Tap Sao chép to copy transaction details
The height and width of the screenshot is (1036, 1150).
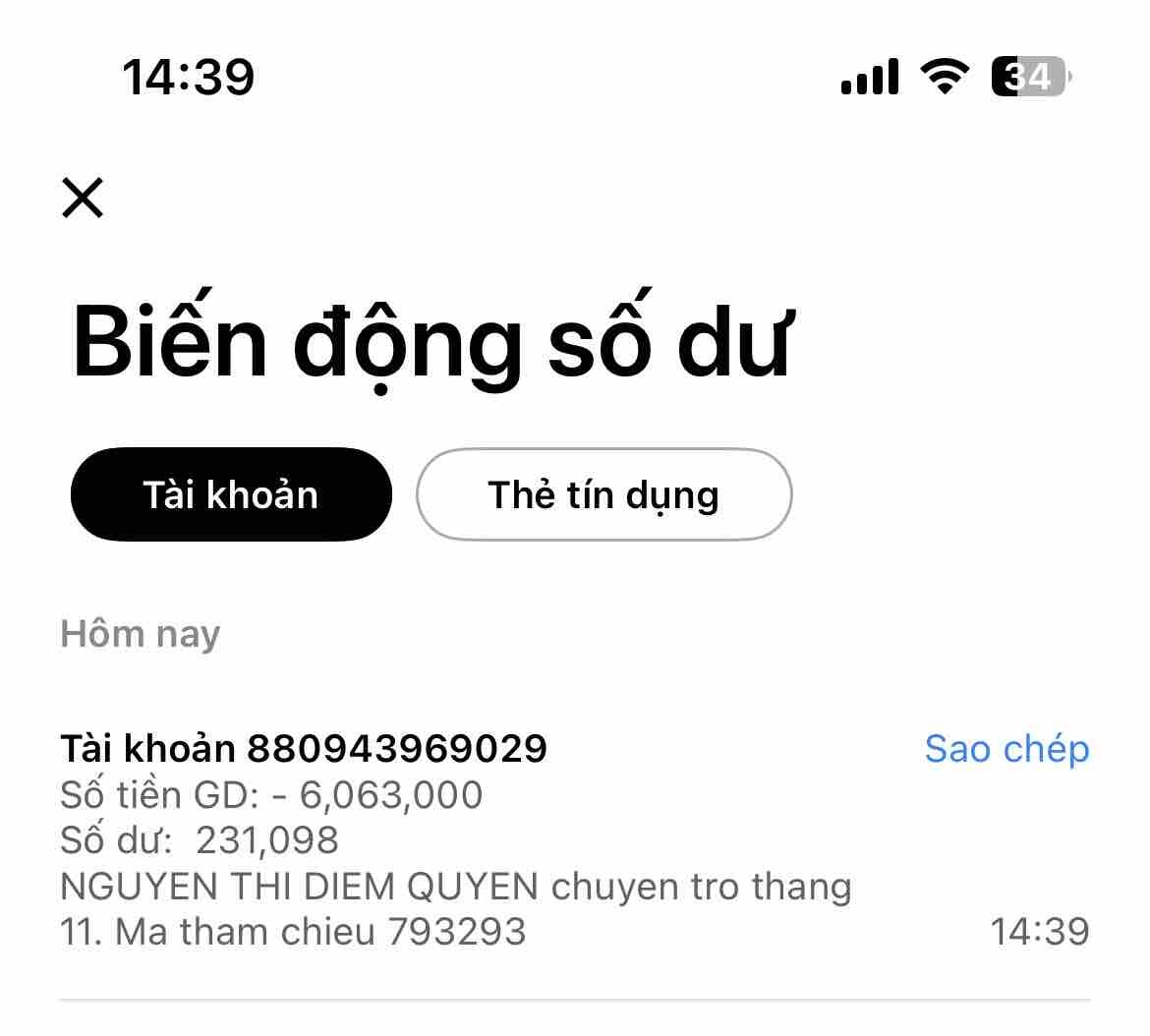click(1006, 749)
